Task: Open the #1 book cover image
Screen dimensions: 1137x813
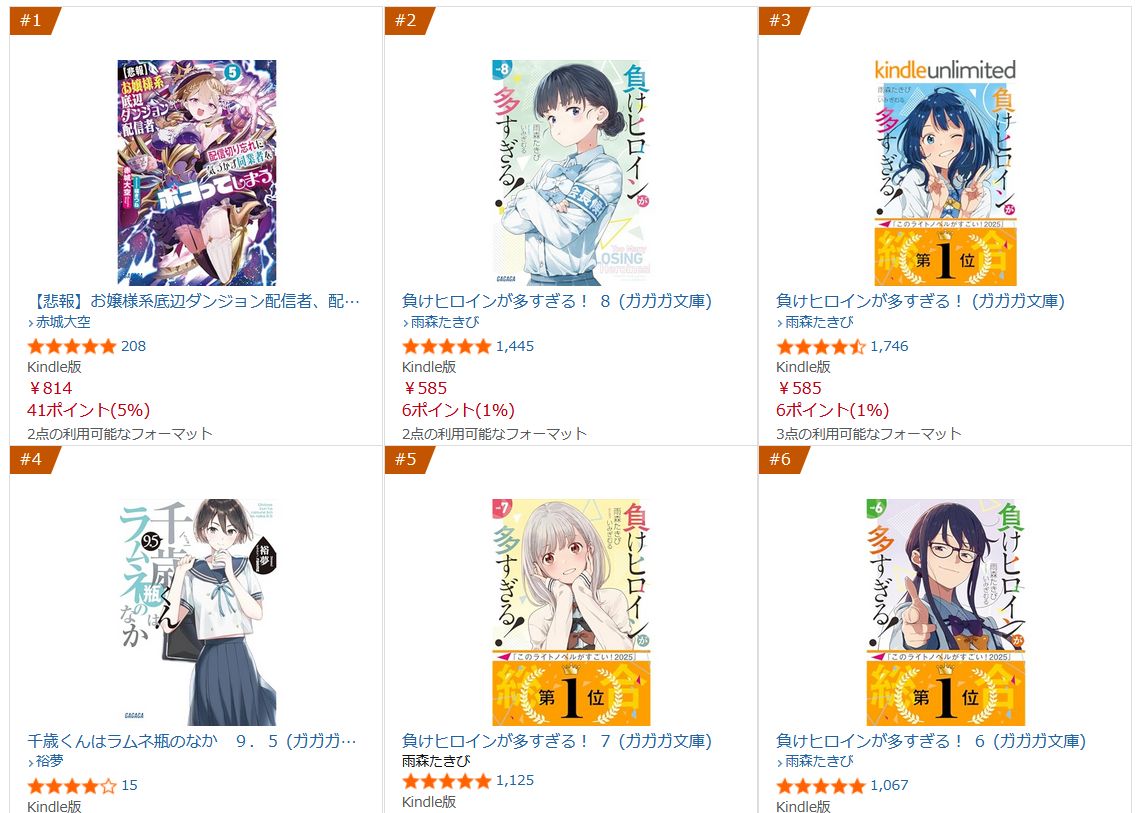Action: 196,172
